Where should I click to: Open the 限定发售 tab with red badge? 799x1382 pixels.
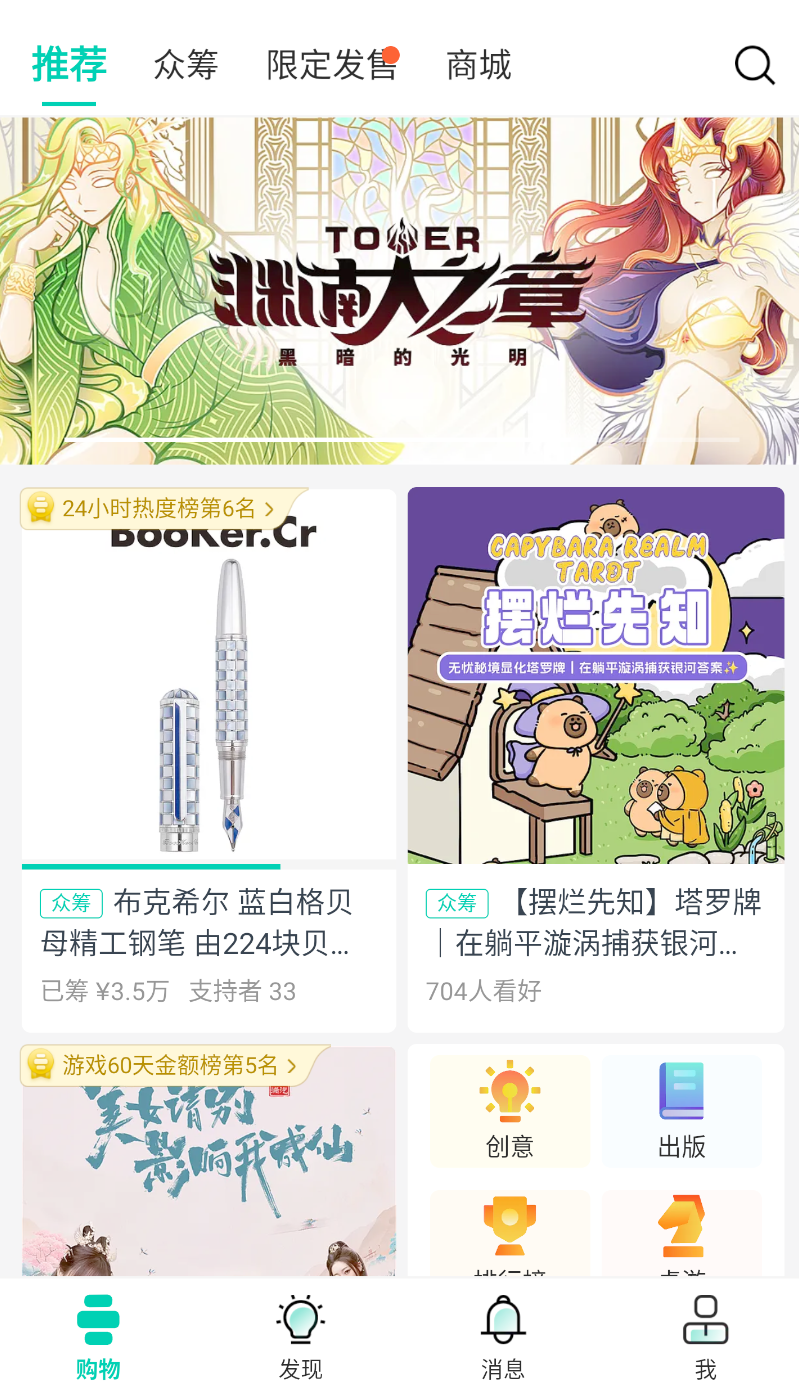[329, 64]
